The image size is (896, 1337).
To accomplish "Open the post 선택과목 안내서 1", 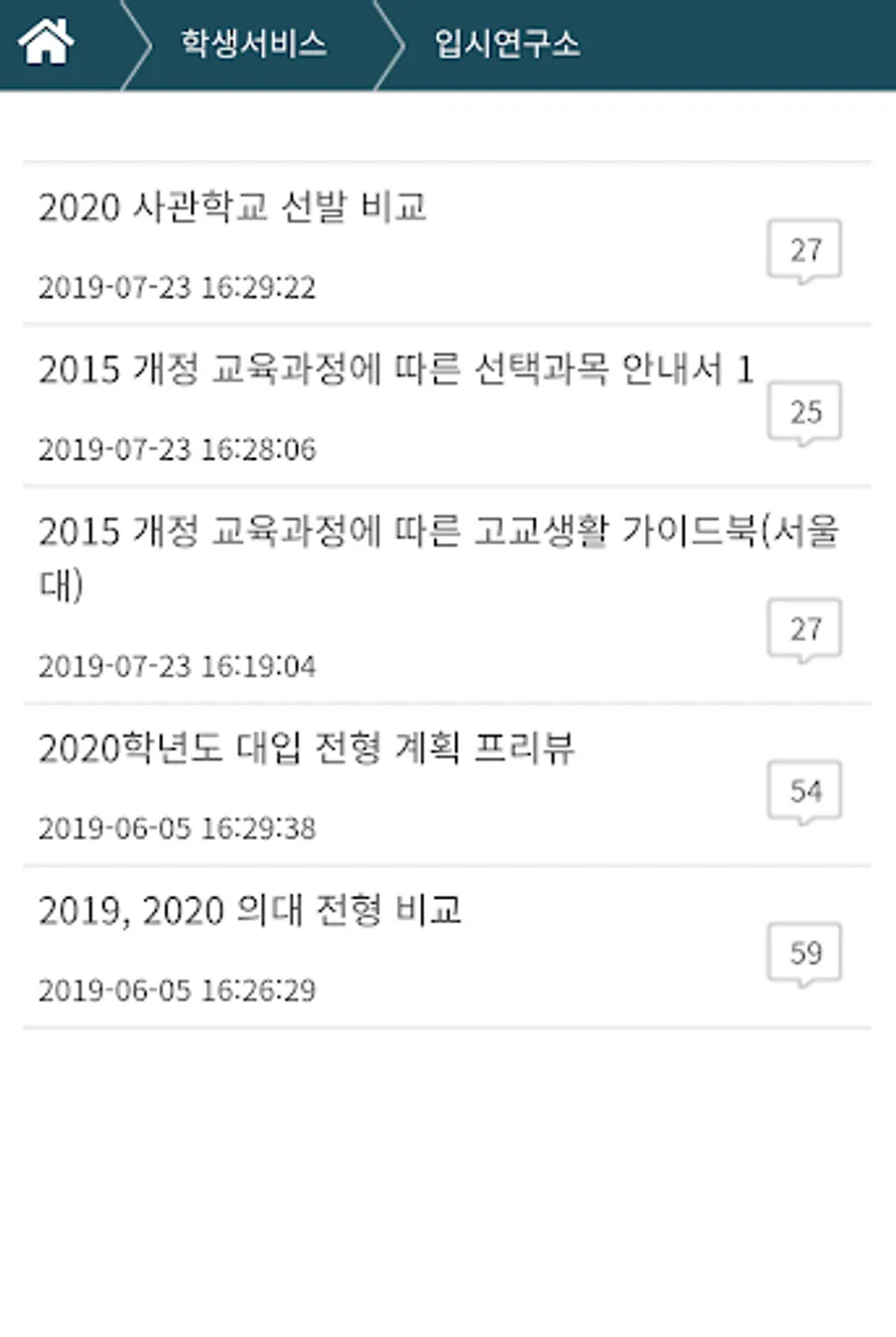I will (447, 406).
